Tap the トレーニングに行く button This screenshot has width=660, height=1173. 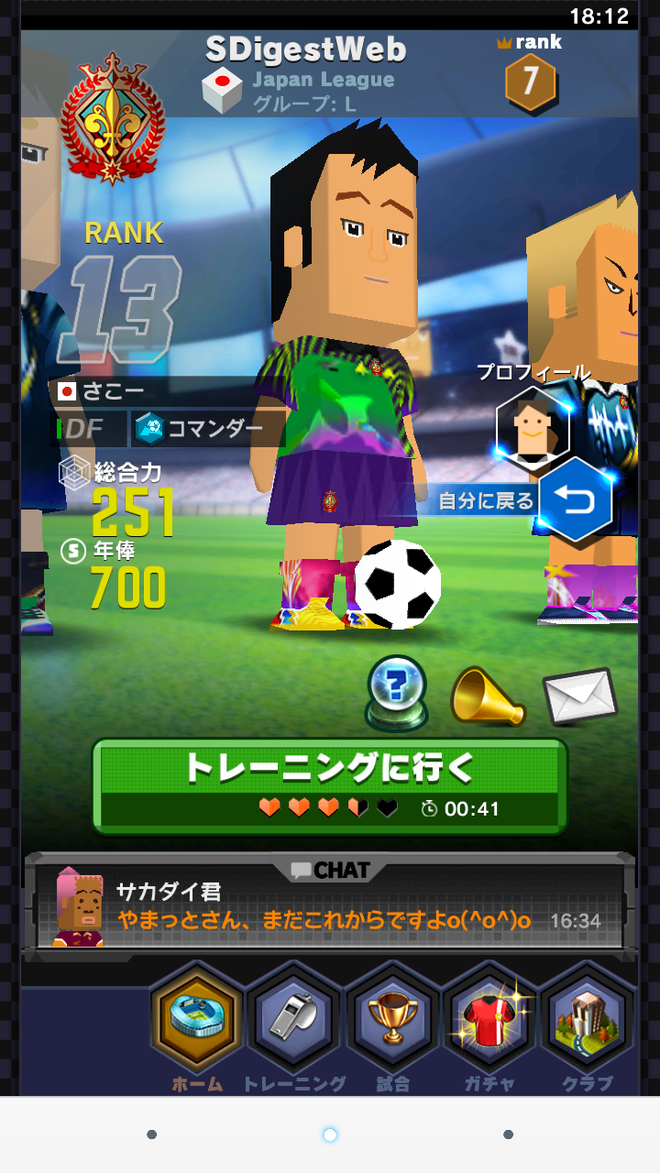pos(329,785)
